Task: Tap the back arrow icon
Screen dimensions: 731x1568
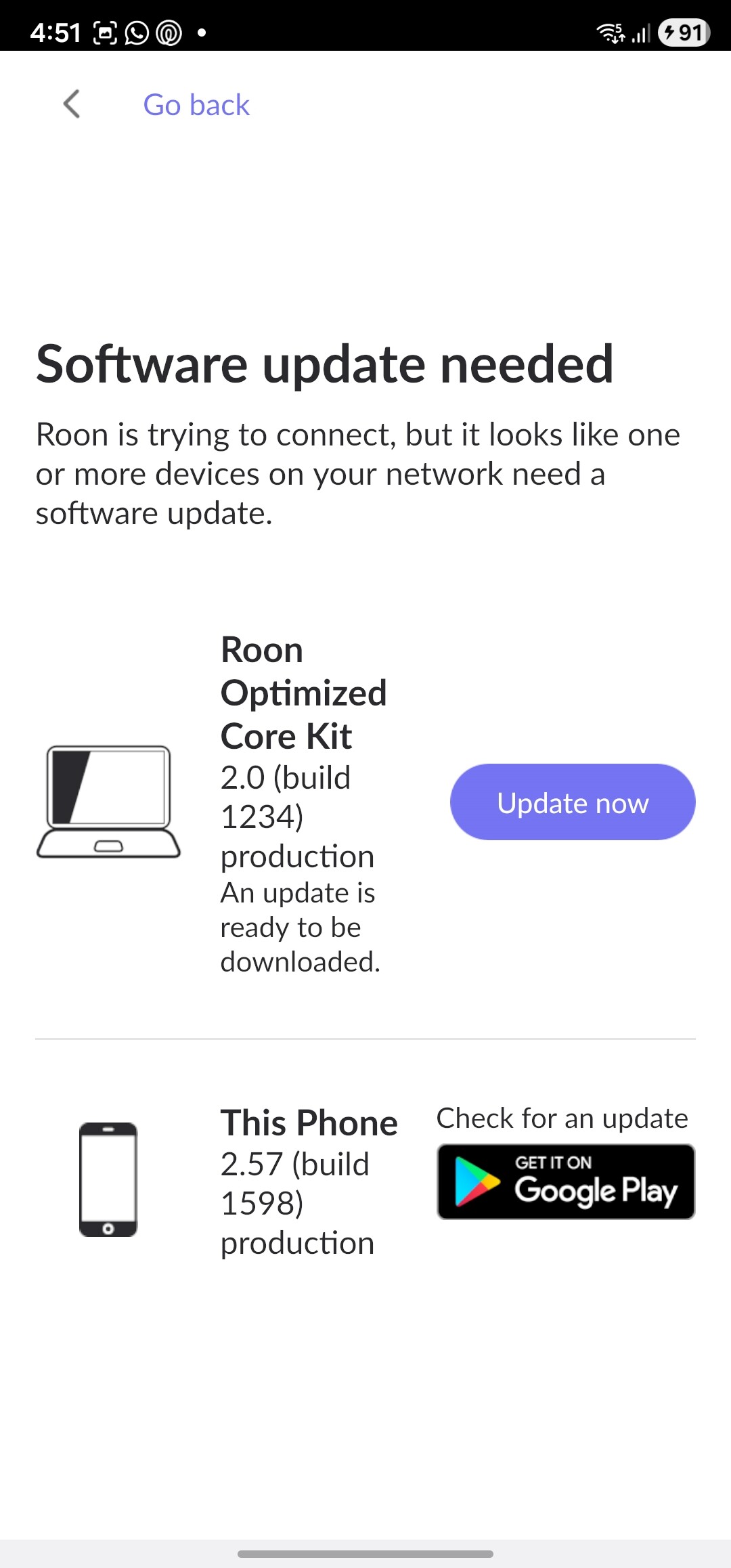Action: (x=72, y=104)
